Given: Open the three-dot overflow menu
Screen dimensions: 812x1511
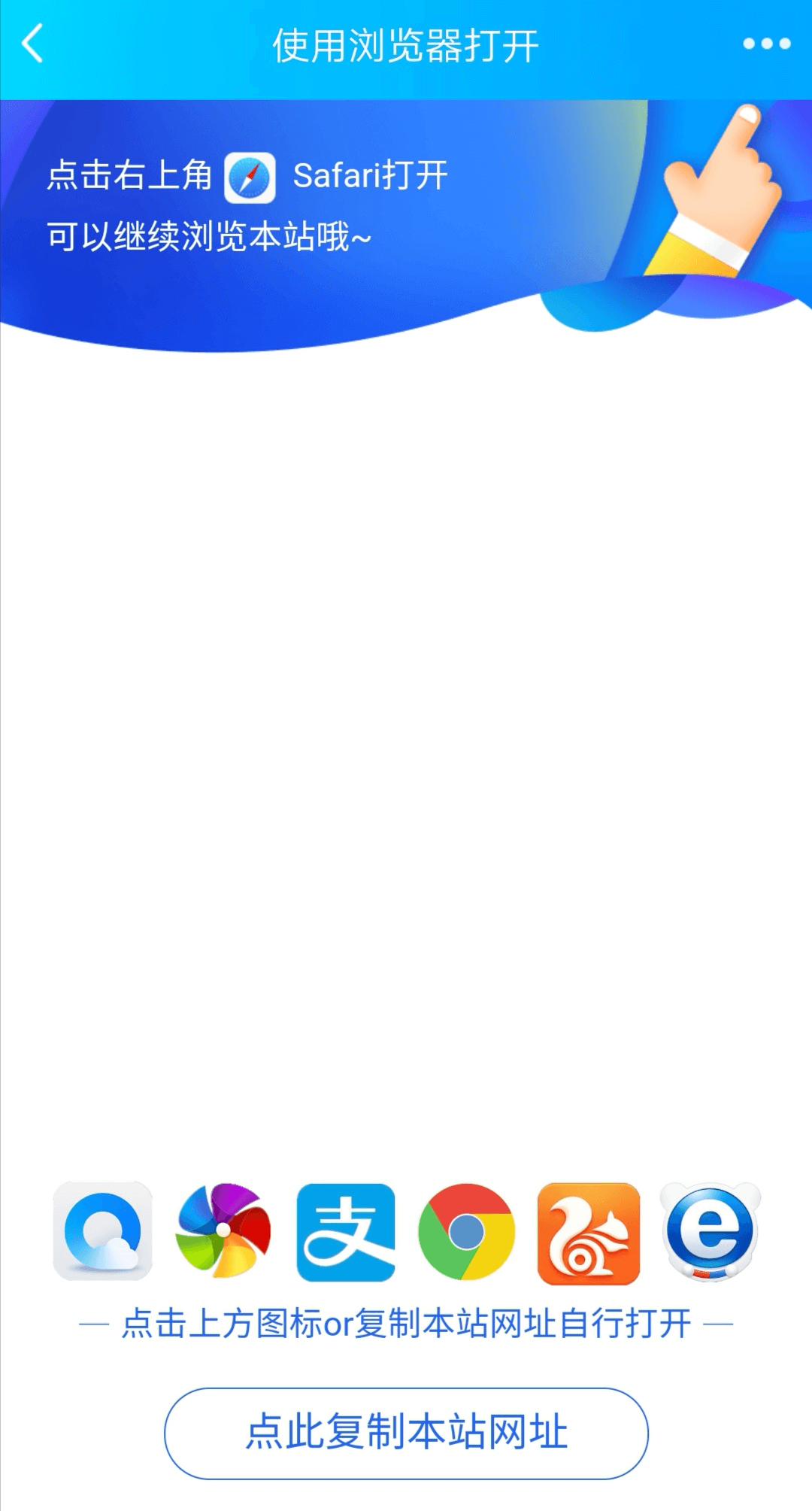Looking at the screenshot, I should (766, 44).
